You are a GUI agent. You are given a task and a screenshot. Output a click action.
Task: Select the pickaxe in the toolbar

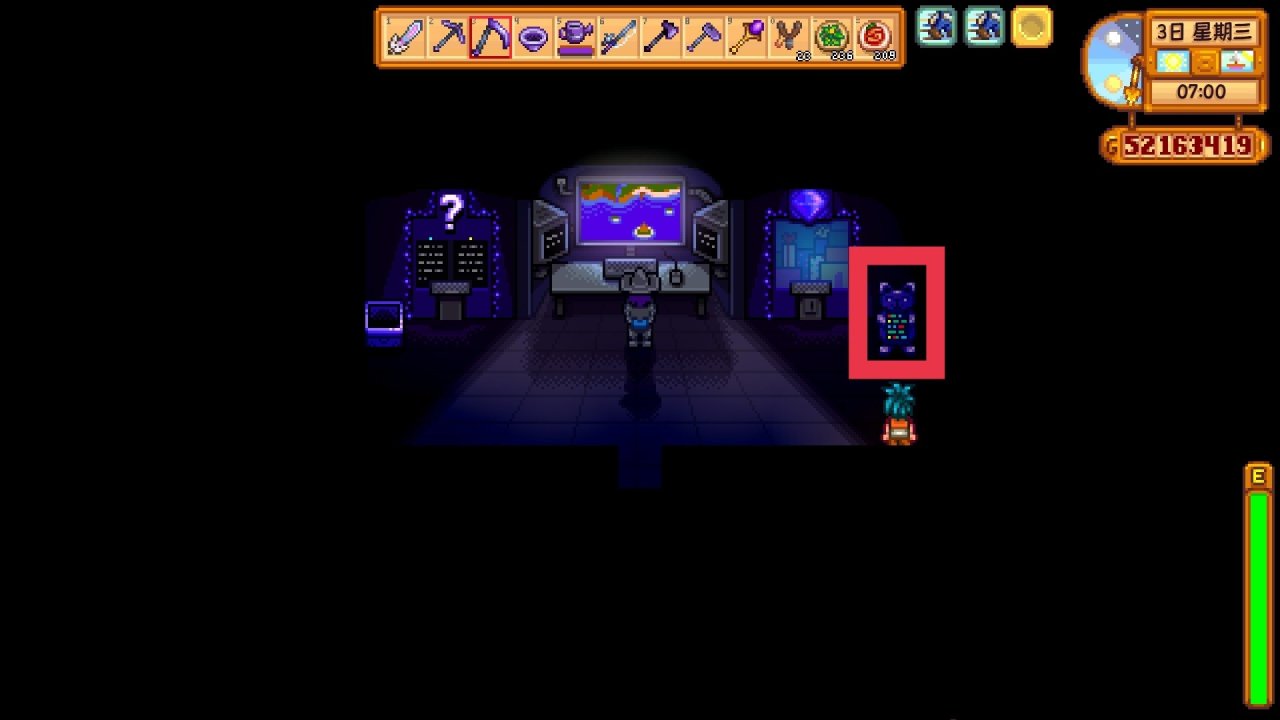click(x=448, y=38)
